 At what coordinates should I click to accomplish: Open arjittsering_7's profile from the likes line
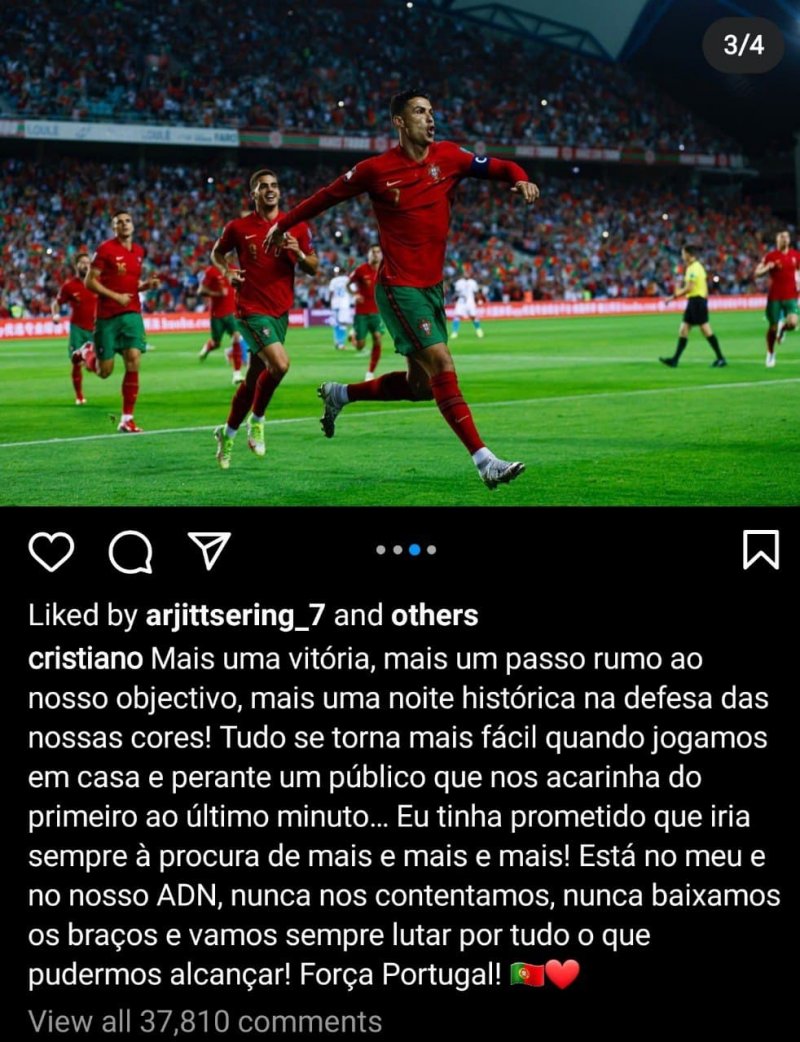click(x=234, y=615)
